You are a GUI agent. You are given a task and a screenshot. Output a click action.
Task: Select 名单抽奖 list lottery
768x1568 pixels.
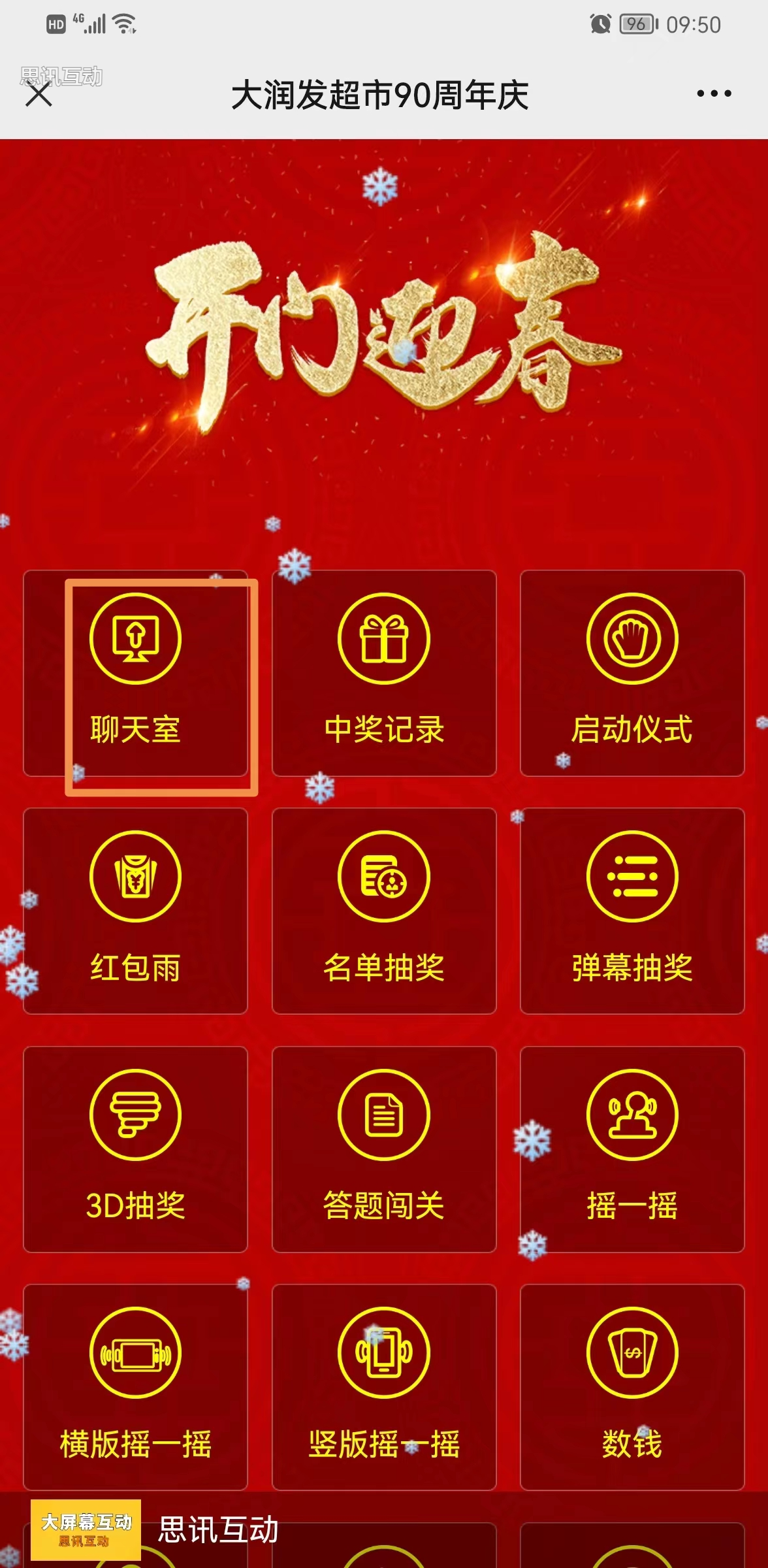click(x=384, y=911)
